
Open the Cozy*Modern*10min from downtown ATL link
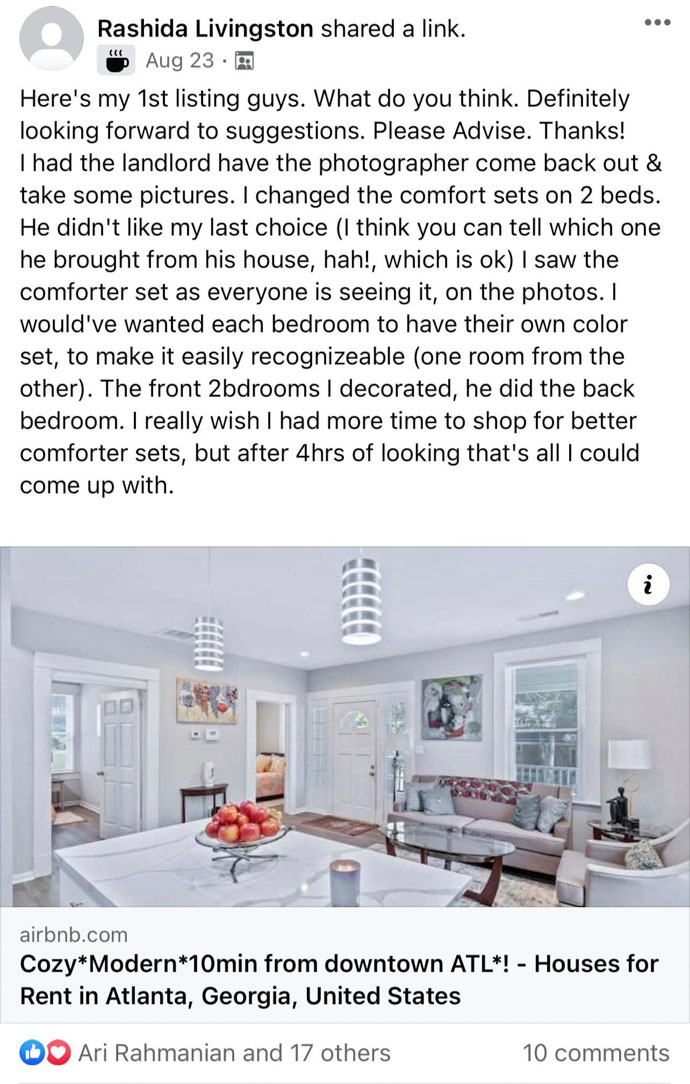click(339, 980)
